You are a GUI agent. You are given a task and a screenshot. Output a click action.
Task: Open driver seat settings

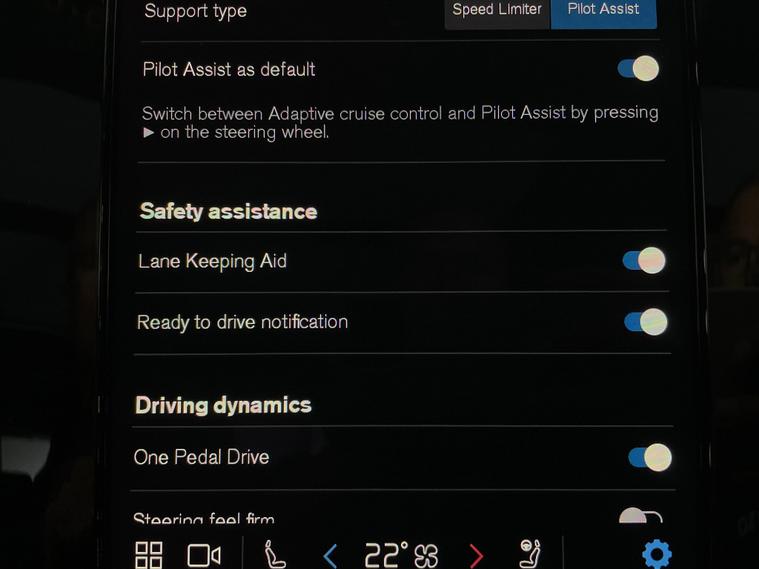click(x=272, y=554)
